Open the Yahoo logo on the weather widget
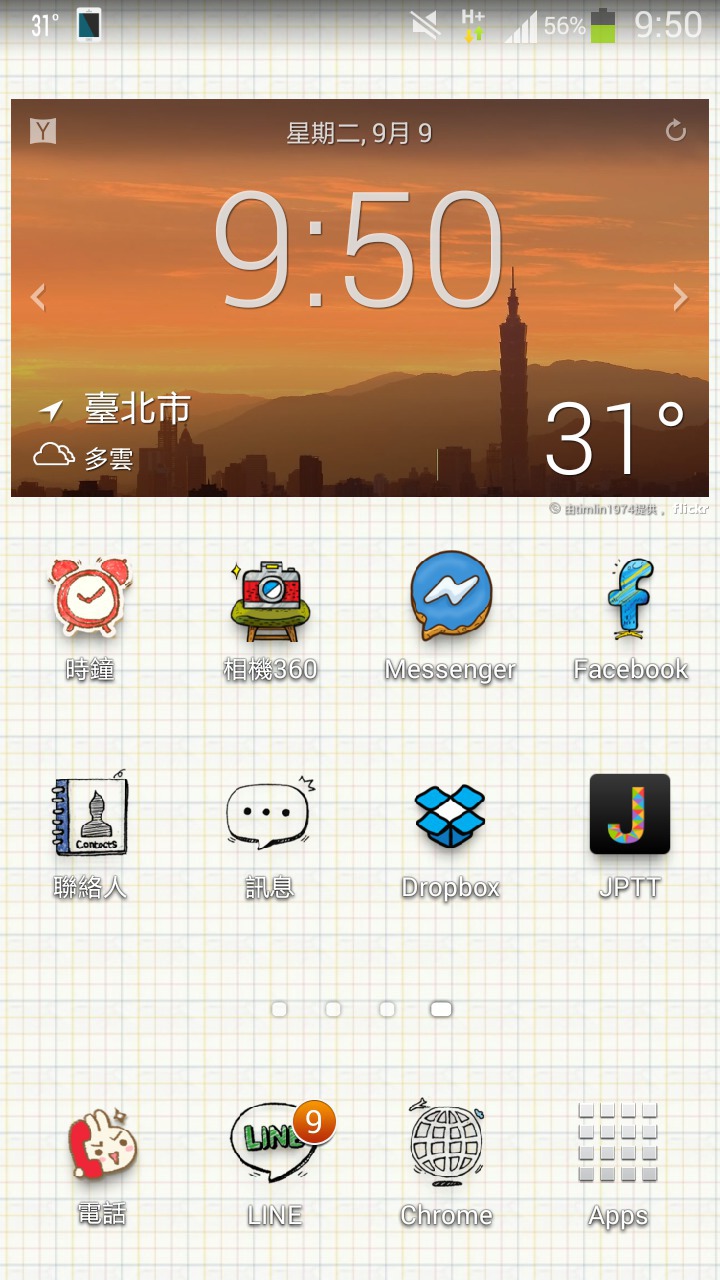Viewport: 720px width, 1280px height. pyautogui.click(x=43, y=131)
